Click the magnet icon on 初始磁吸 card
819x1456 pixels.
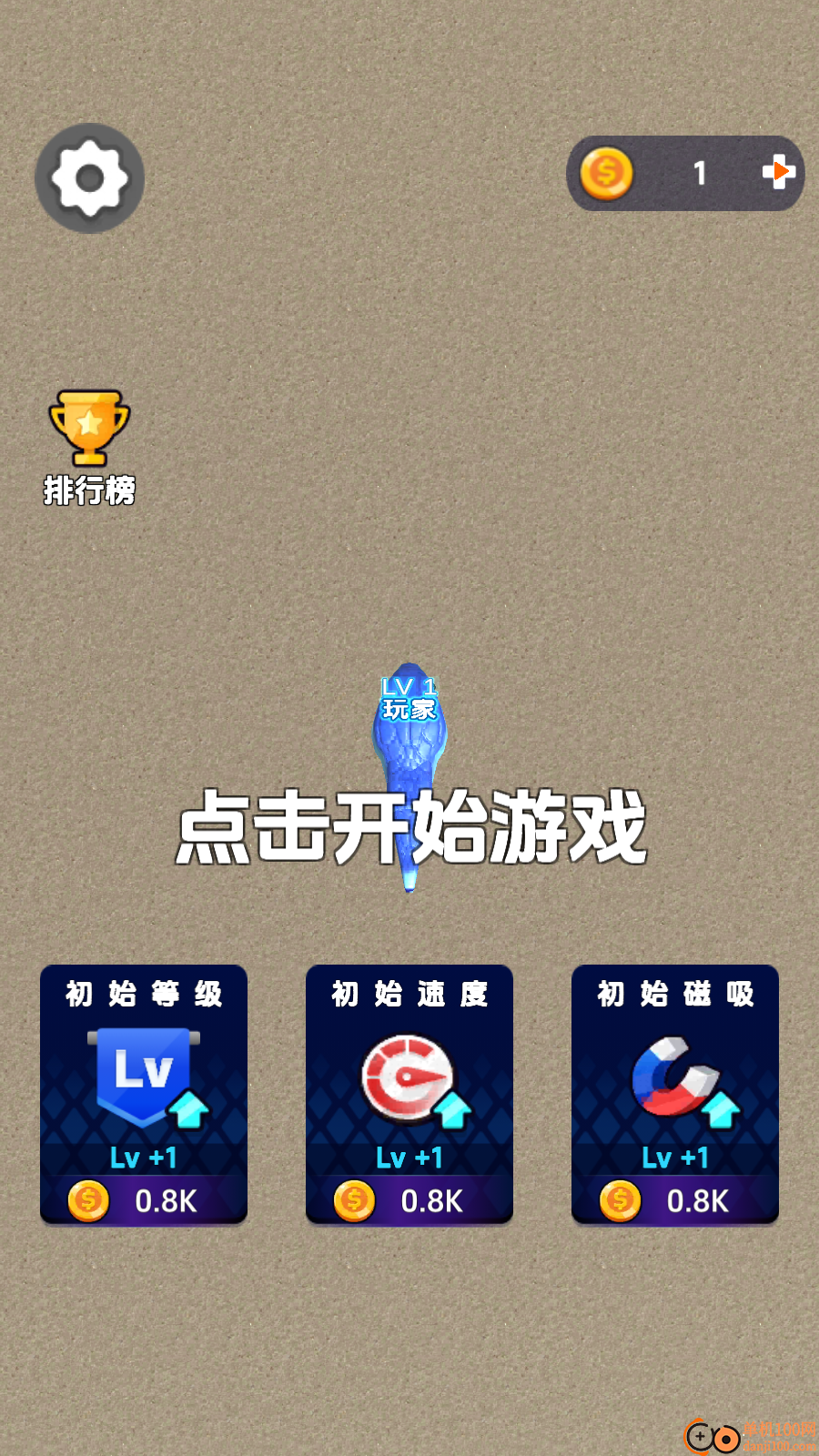click(673, 1079)
